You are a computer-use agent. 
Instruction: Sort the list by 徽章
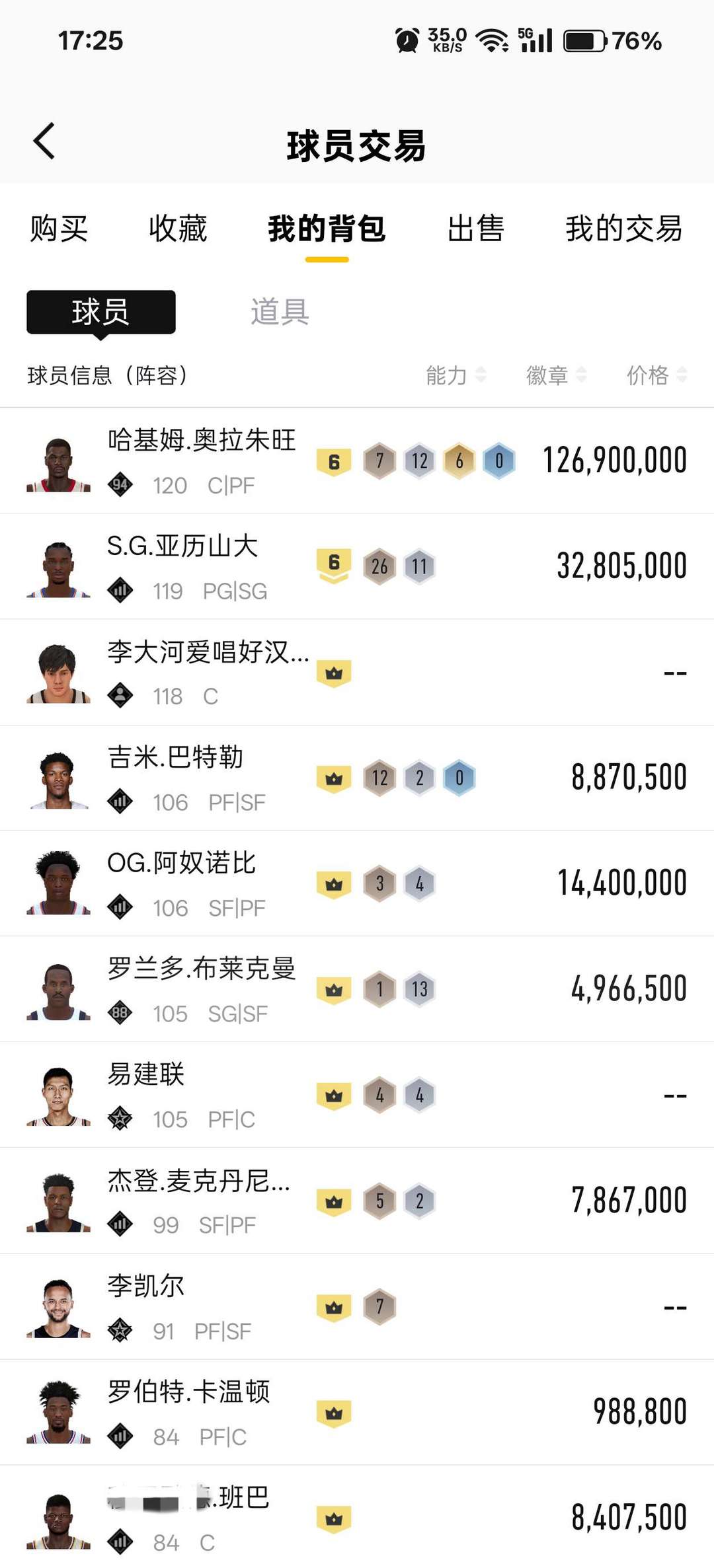click(557, 375)
